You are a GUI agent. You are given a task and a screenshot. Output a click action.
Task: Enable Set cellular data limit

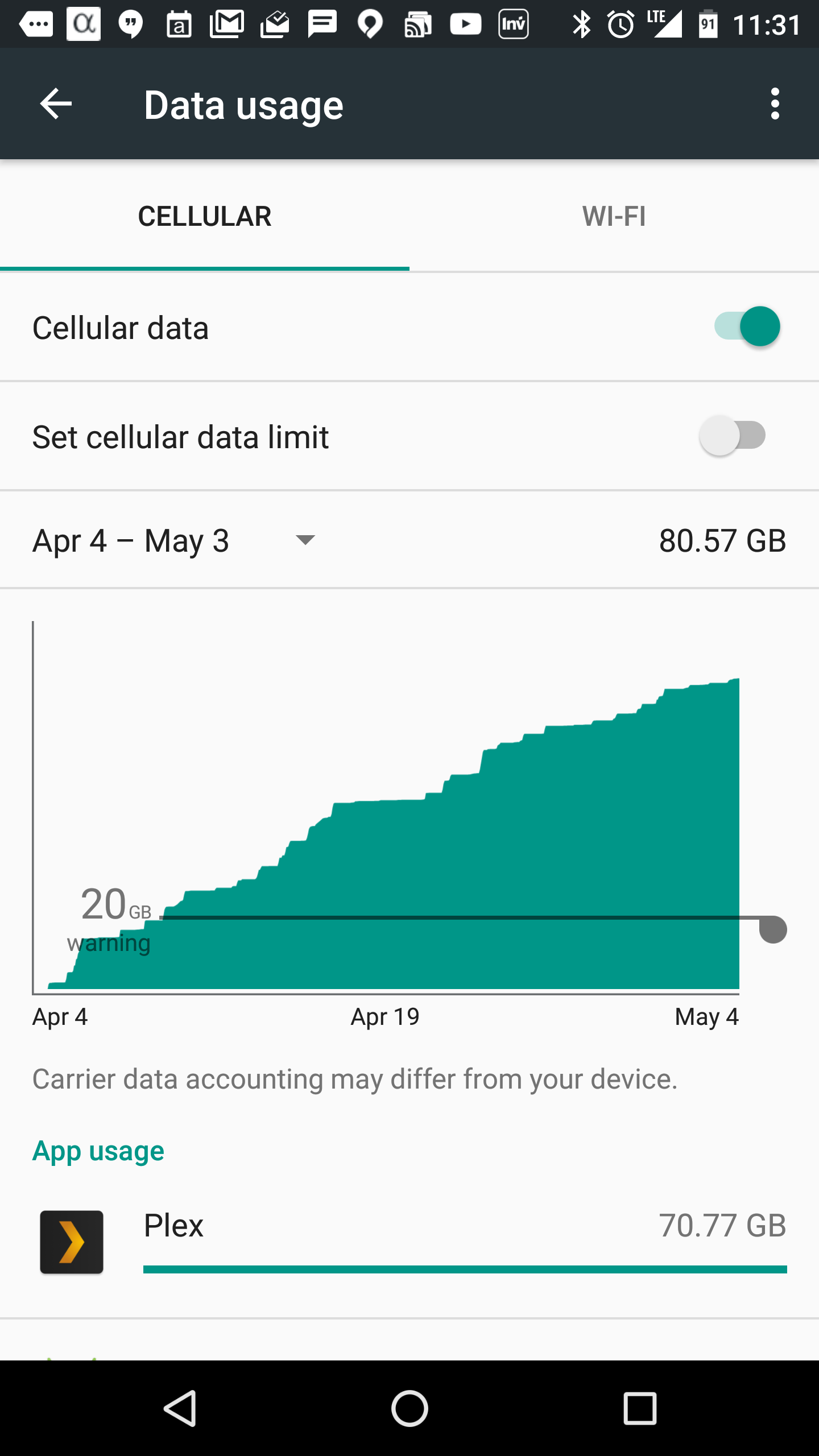pos(733,436)
